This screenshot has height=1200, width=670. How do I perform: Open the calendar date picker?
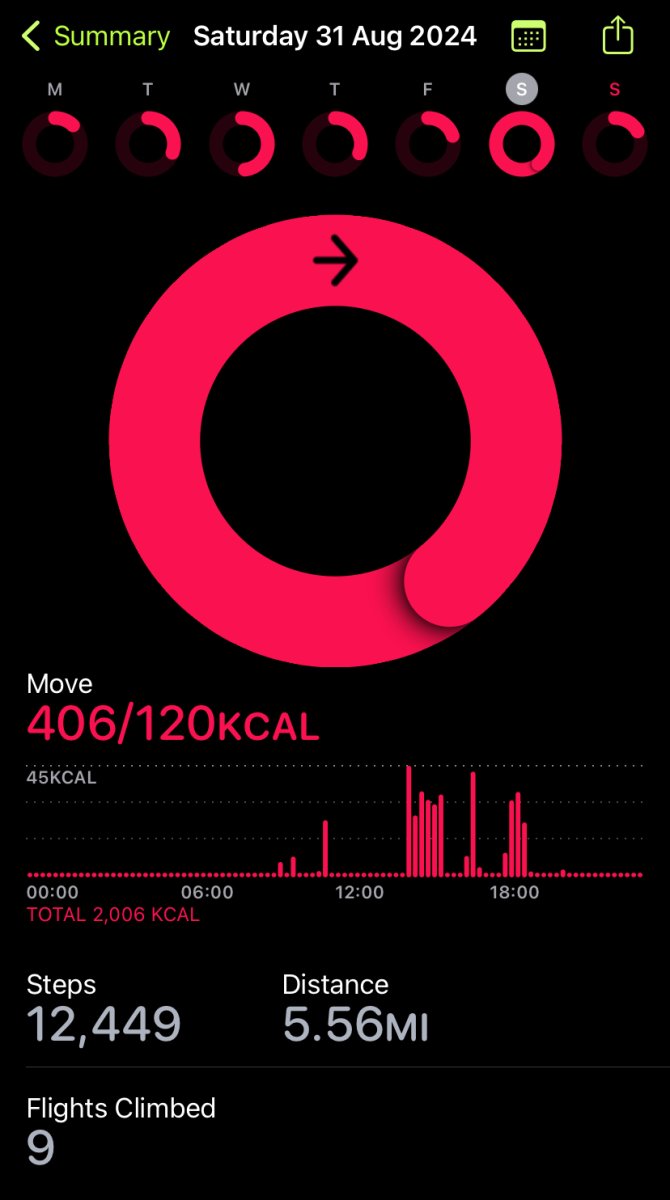coord(528,37)
